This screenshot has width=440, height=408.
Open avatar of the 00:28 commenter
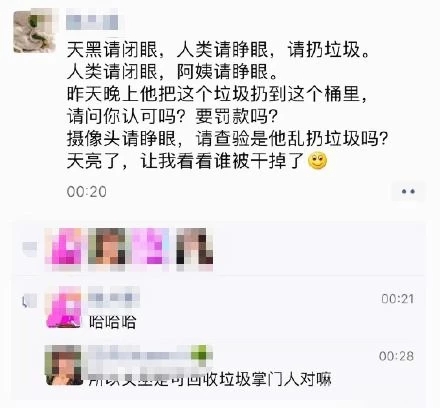coord(64,365)
